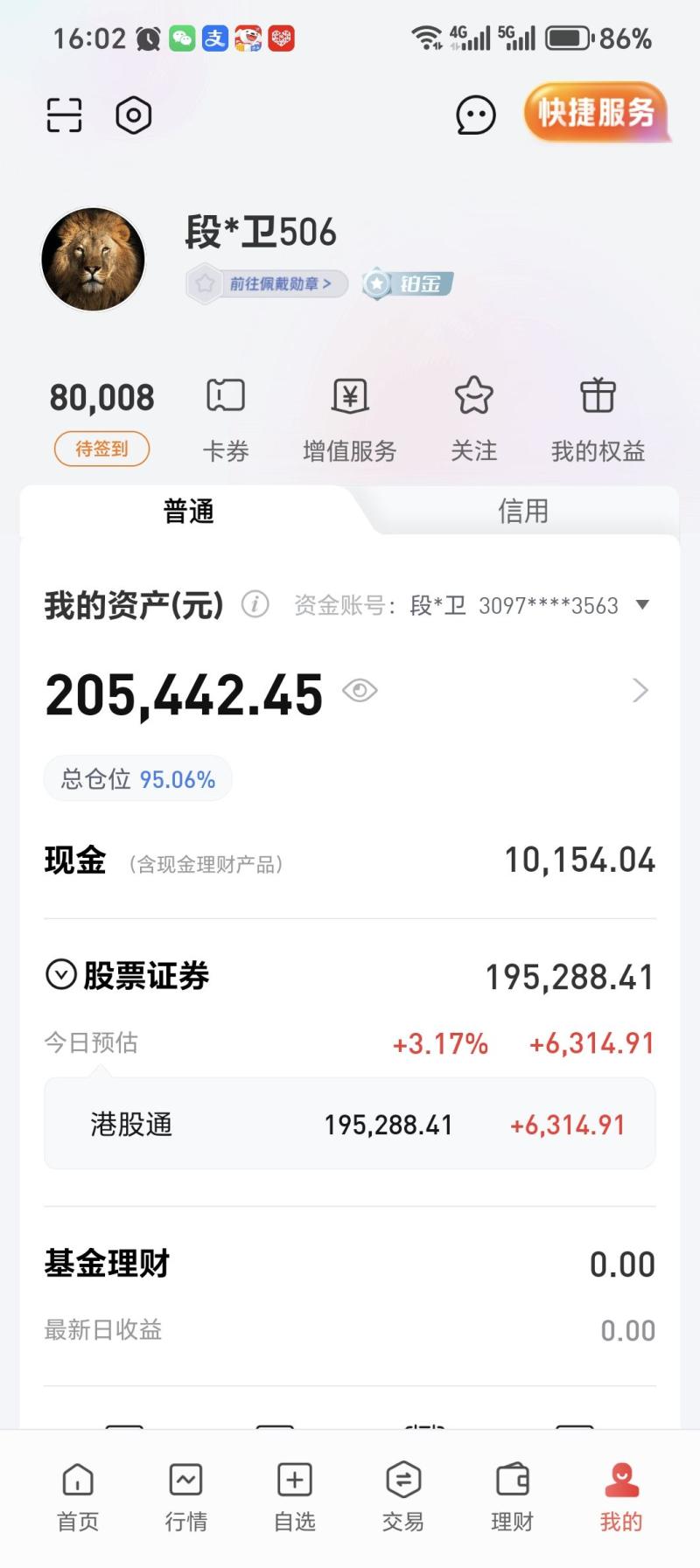Open the message chat icon
The image size is (700, 1568).
tap(476, 115)
